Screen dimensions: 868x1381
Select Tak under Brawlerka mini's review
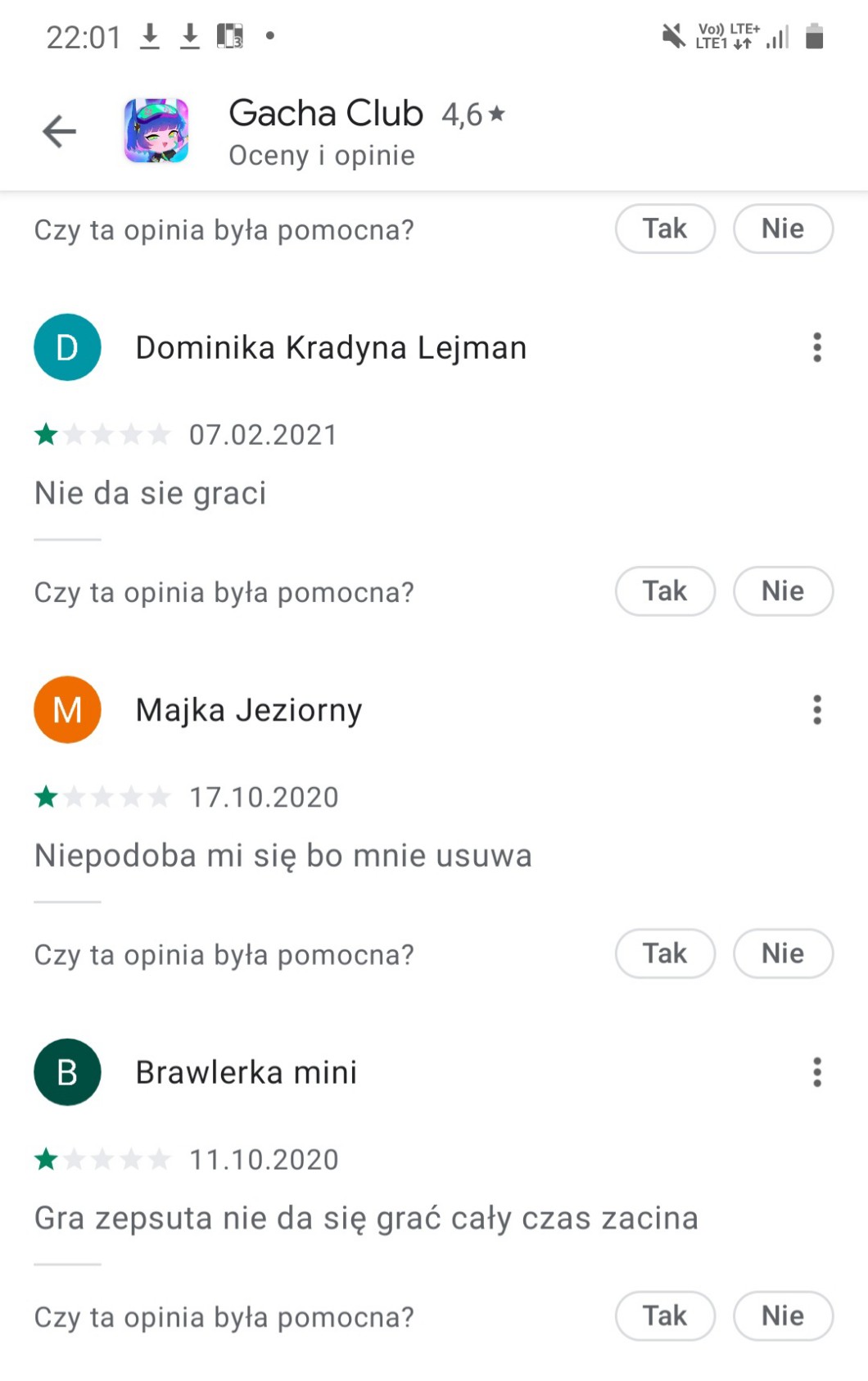(665, 1315)
